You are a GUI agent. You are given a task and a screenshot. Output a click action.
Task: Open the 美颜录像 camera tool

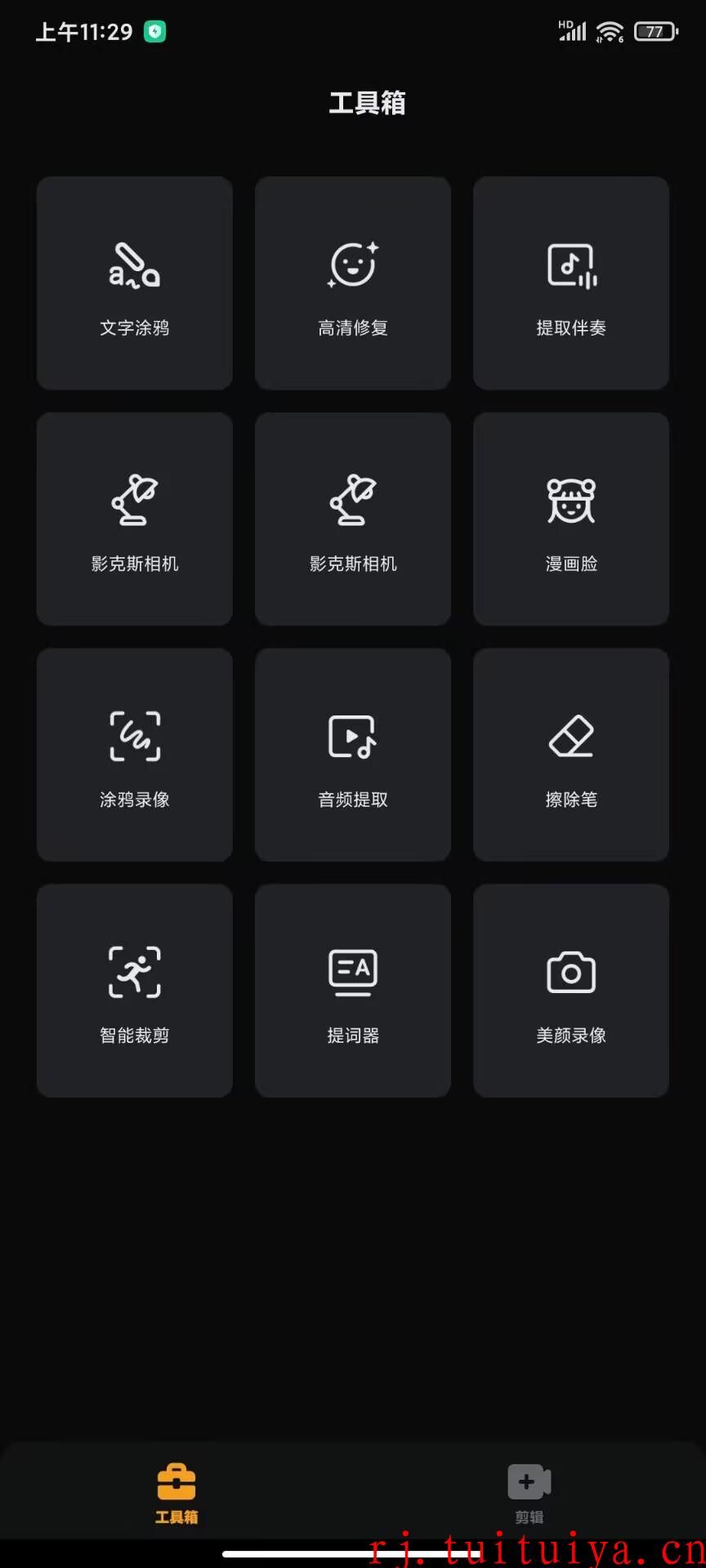(x=571, y=991)
